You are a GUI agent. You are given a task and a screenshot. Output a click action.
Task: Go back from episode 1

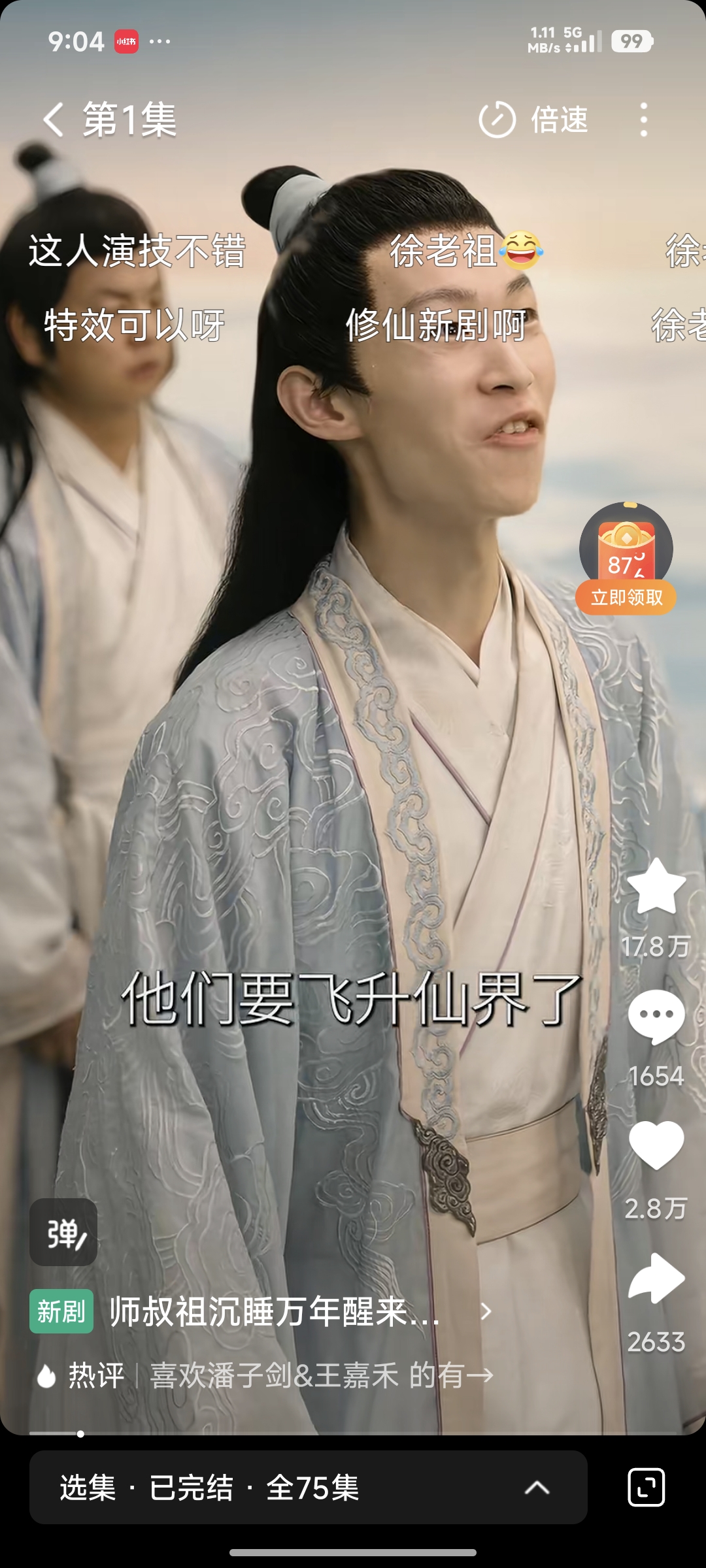click(54, 120)
